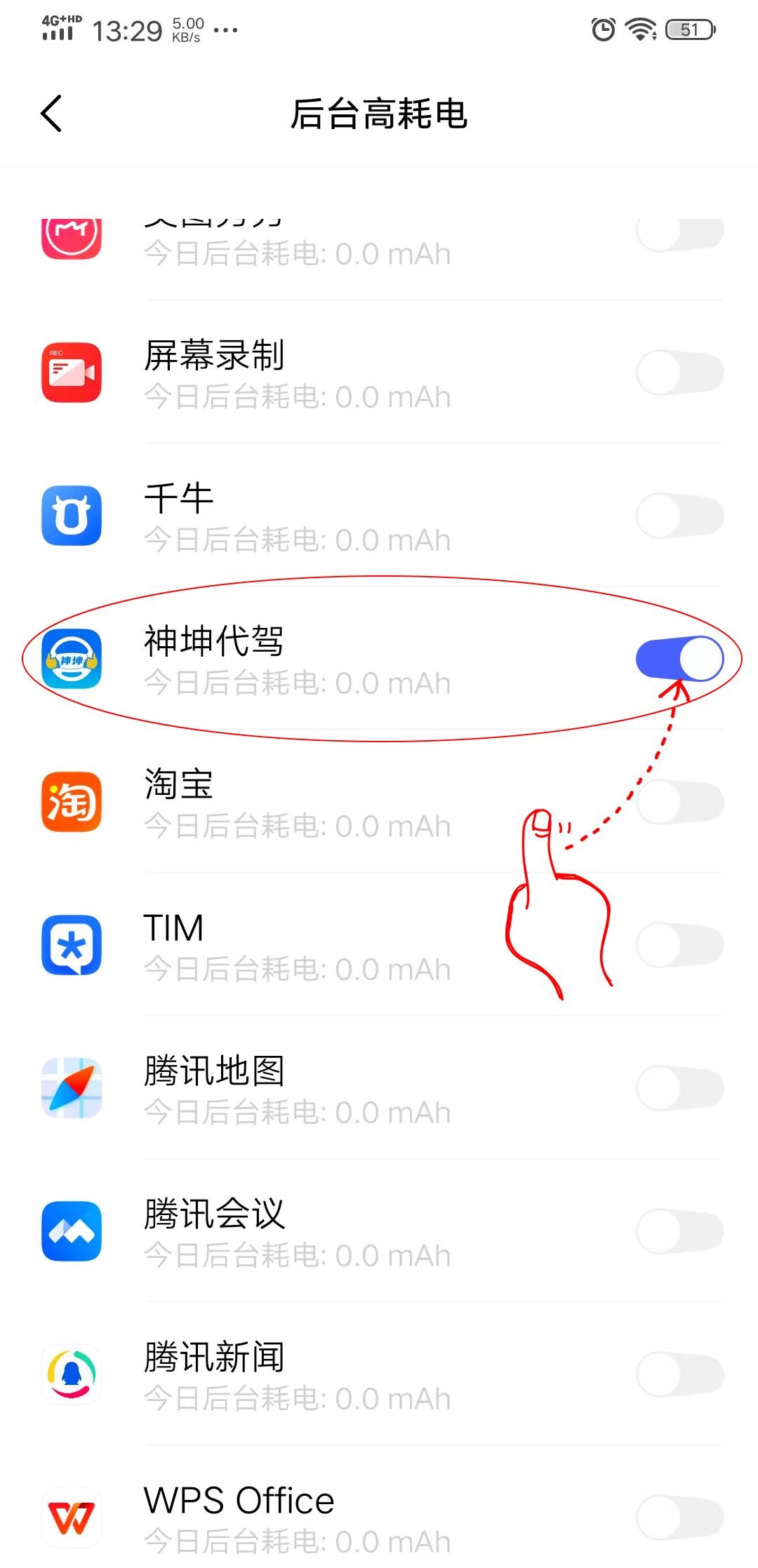Turn on the 千牛 switch
This screenshot has height=1568, width=758.
click(x=679, y=516)
